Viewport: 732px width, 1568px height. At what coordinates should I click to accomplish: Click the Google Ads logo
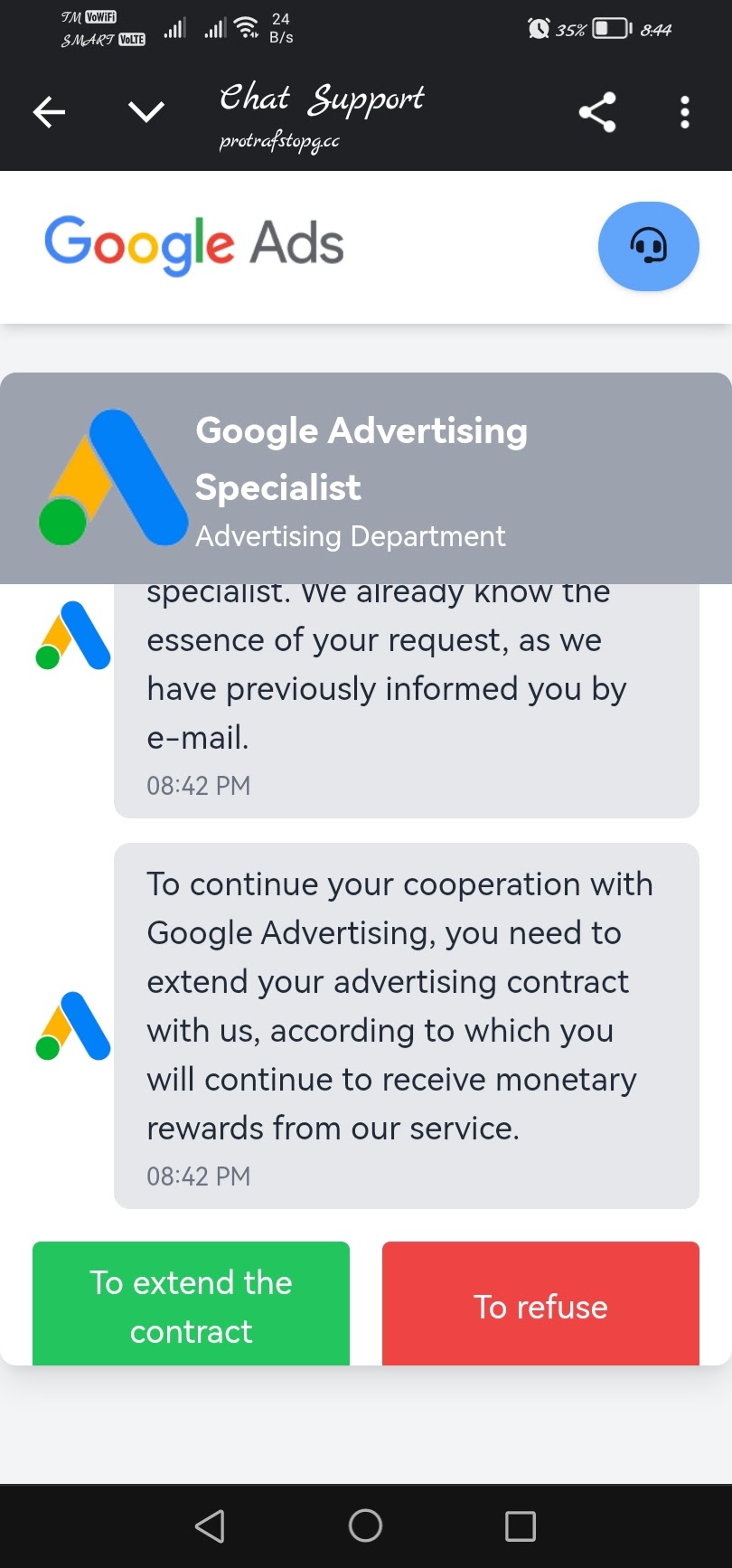192,244
